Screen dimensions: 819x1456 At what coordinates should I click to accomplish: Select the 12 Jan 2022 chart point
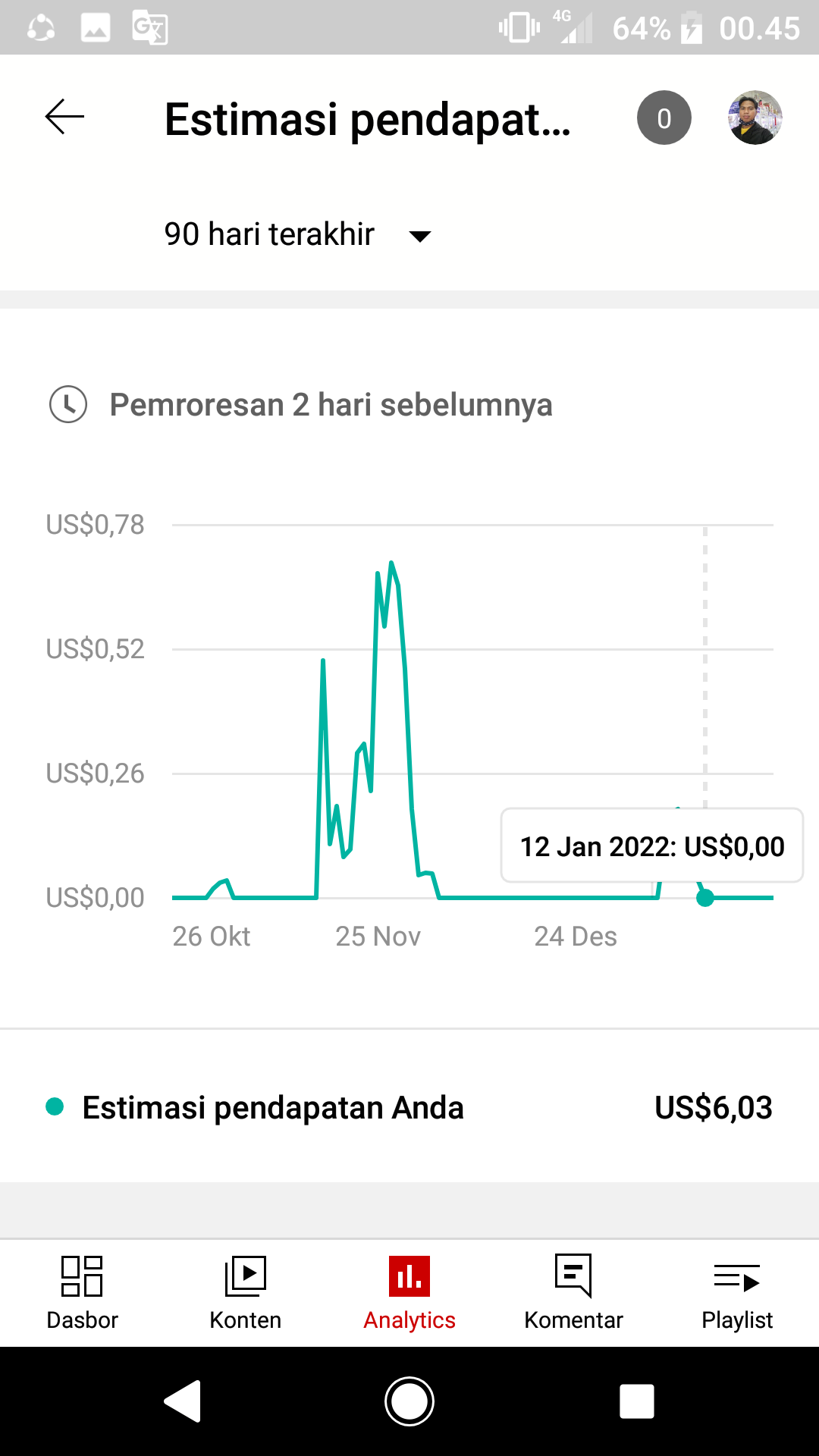pos(705,898)
